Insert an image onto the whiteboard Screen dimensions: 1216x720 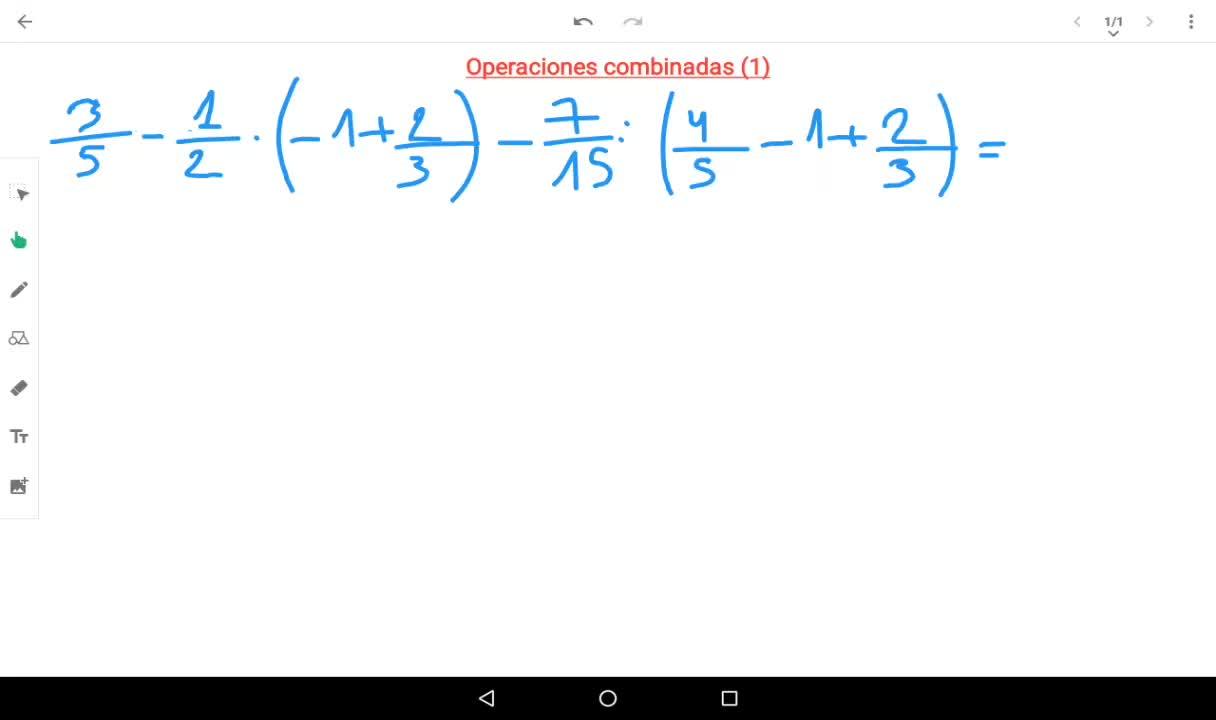tap(19, 486)
